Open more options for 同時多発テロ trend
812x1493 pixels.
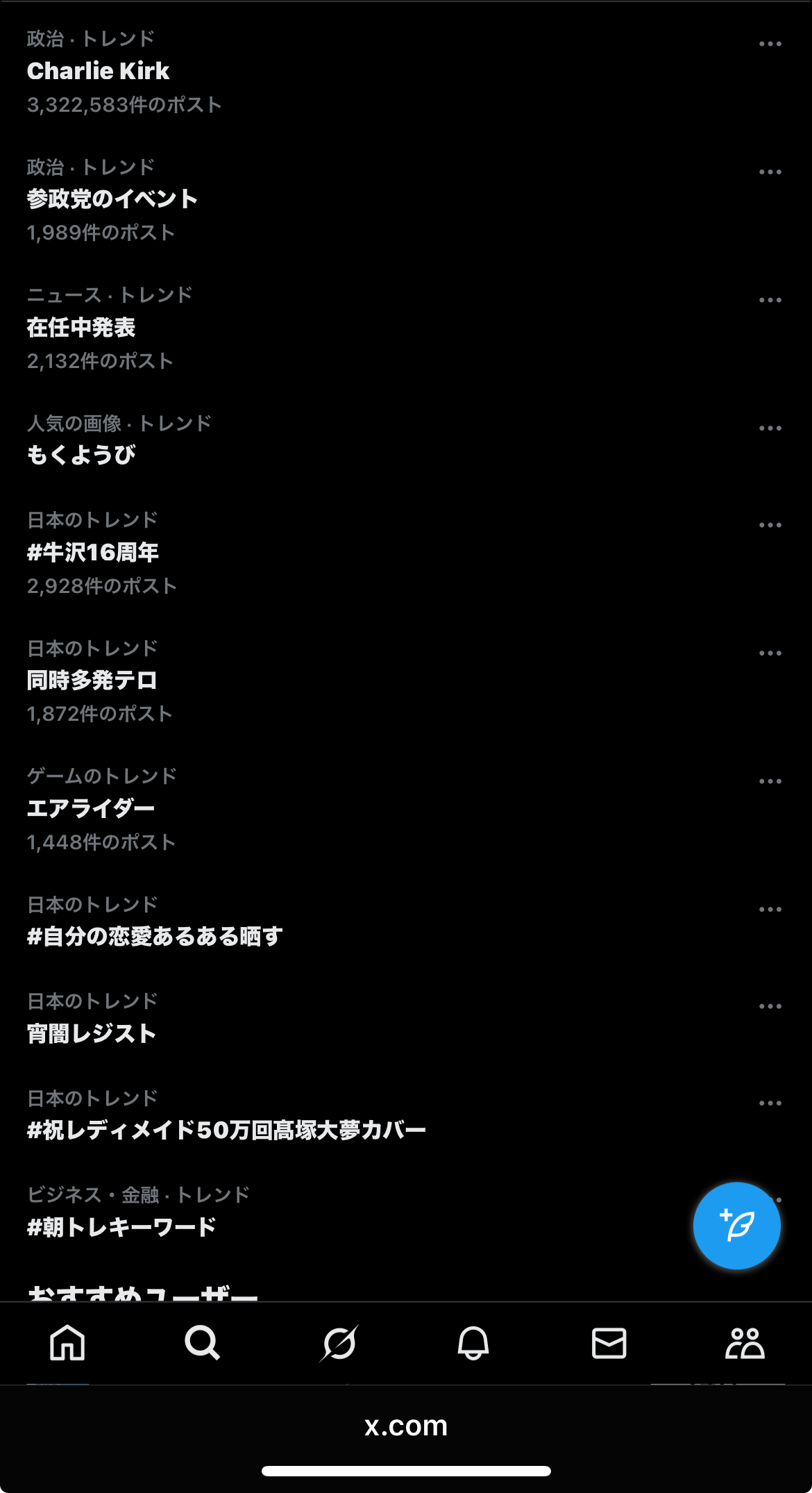click(770, 653)
